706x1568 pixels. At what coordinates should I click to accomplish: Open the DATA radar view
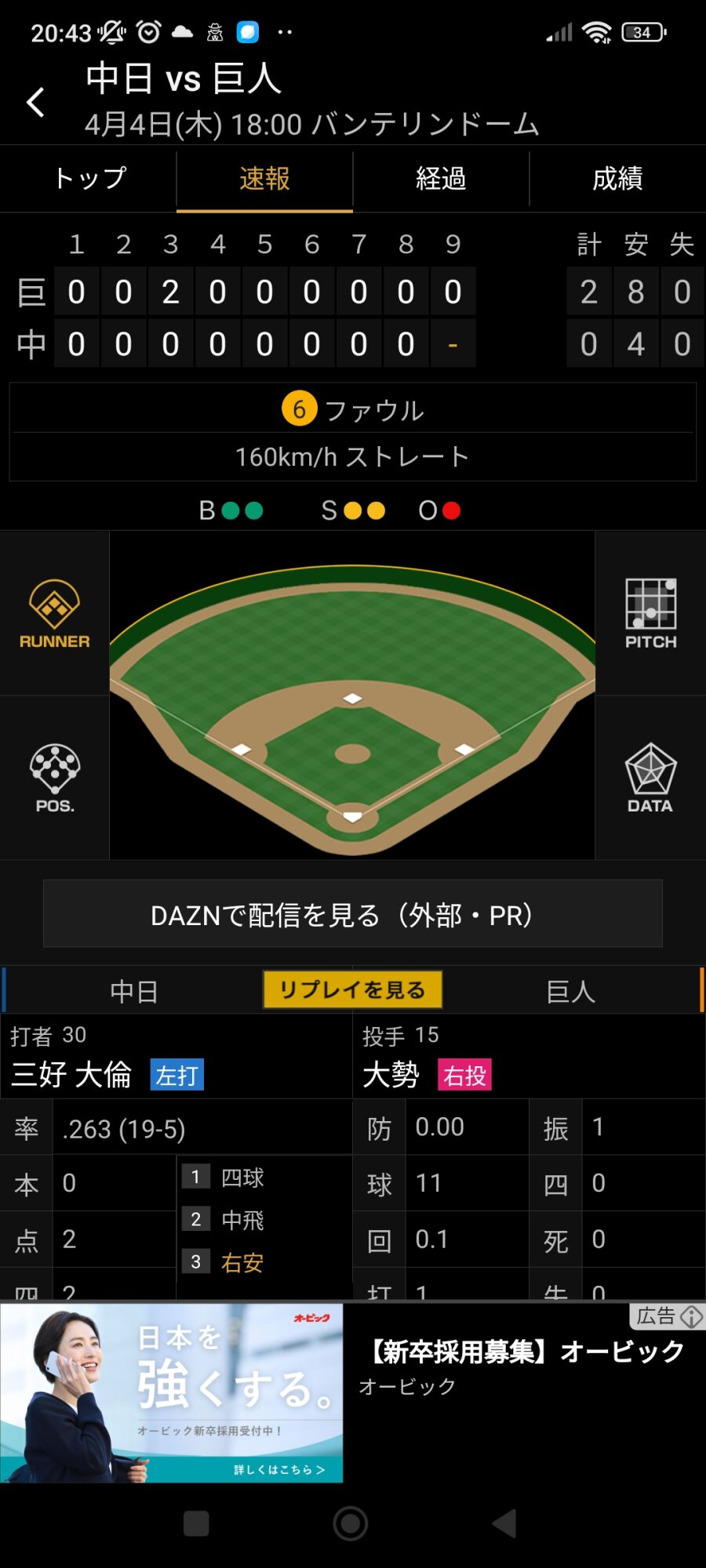650,778
